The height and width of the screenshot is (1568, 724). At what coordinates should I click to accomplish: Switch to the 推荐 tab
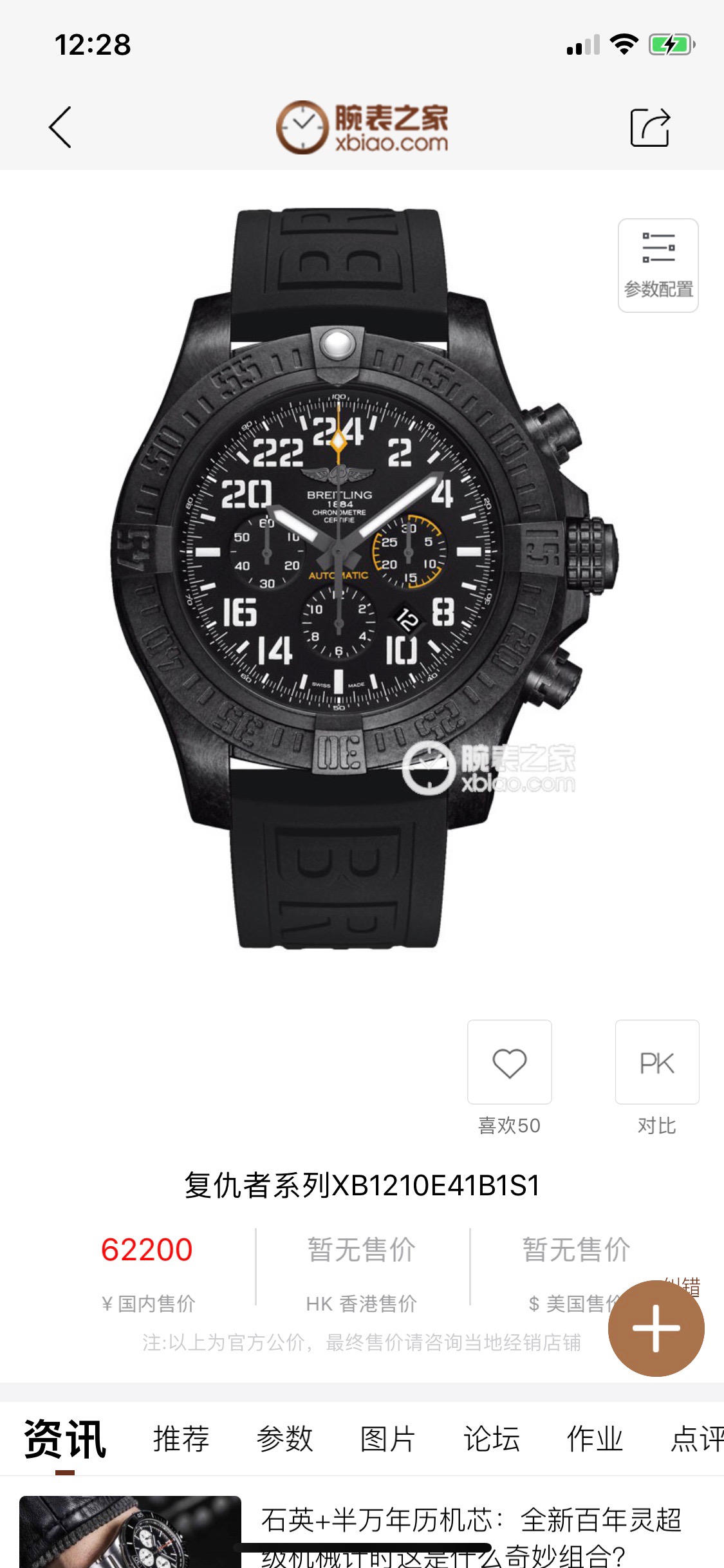point(181,1439)
